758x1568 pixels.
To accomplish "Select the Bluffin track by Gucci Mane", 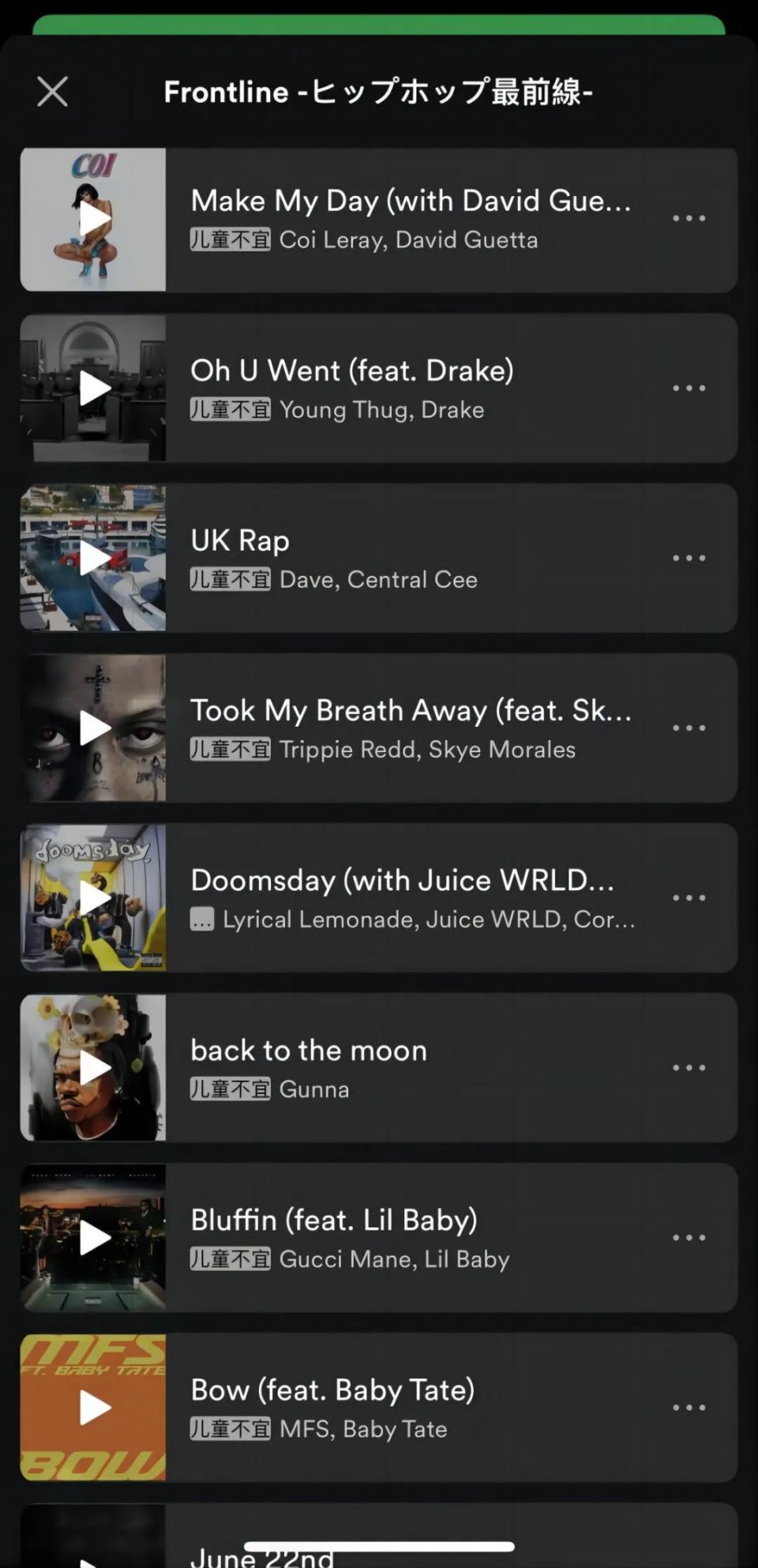I will coord(411,1237).
